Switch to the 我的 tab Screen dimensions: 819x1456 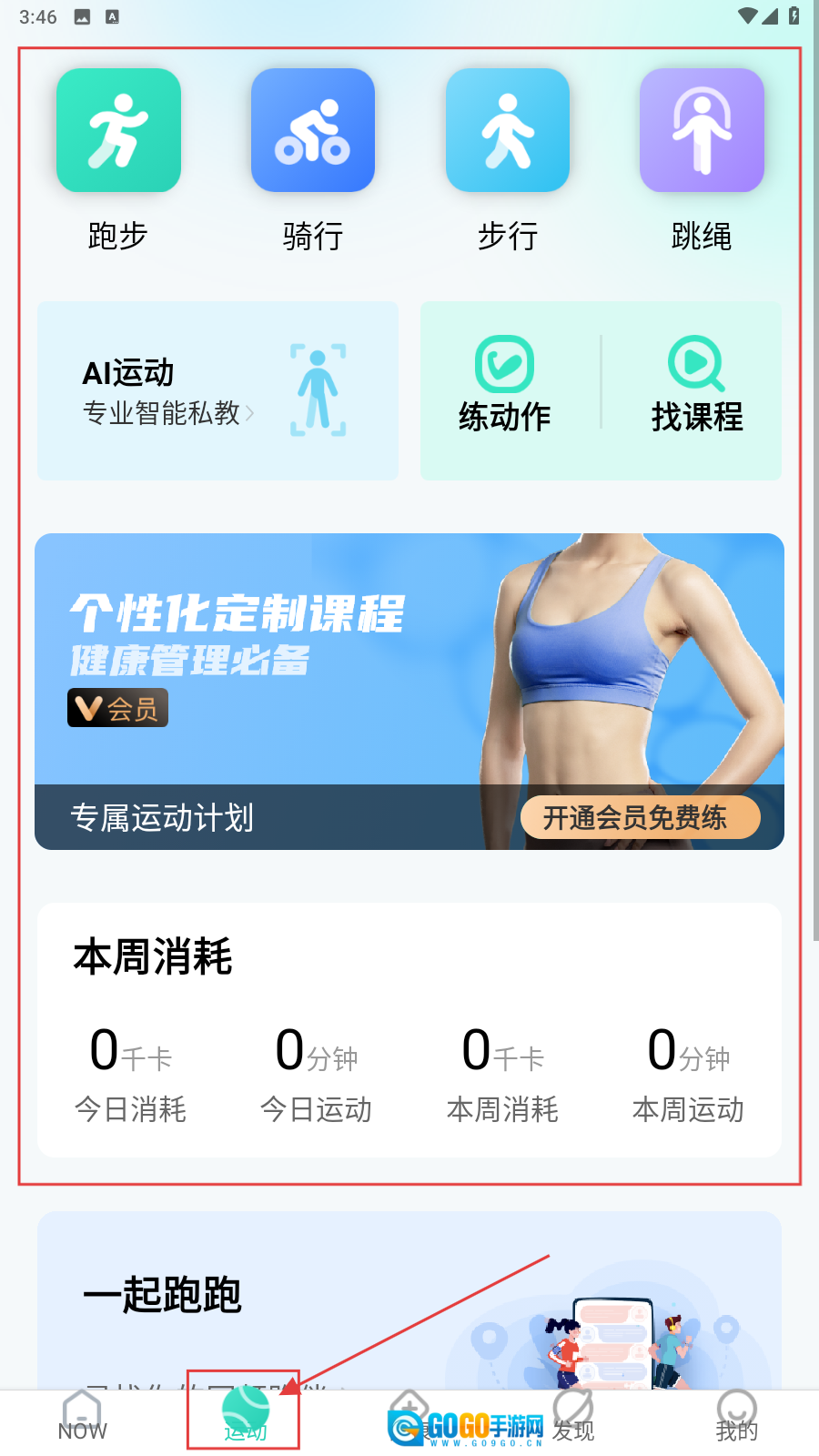736,1418
